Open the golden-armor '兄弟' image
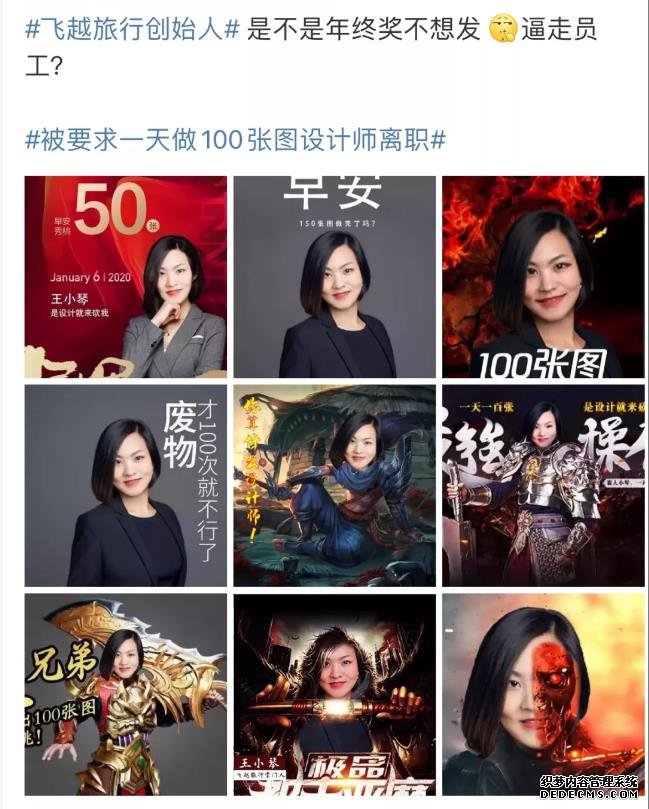 [126, 694]
